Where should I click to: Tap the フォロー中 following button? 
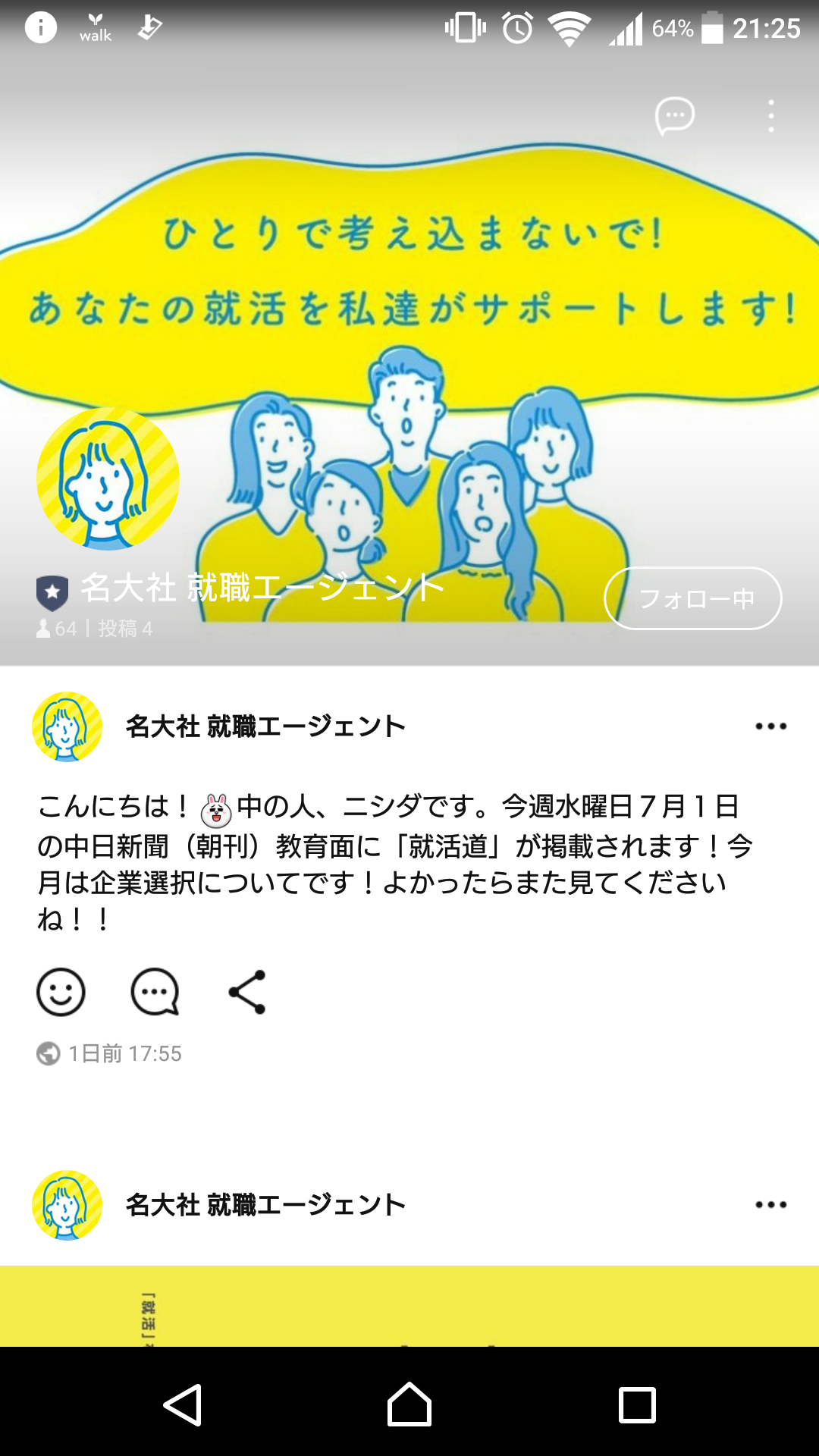click(x=692, y=598)
